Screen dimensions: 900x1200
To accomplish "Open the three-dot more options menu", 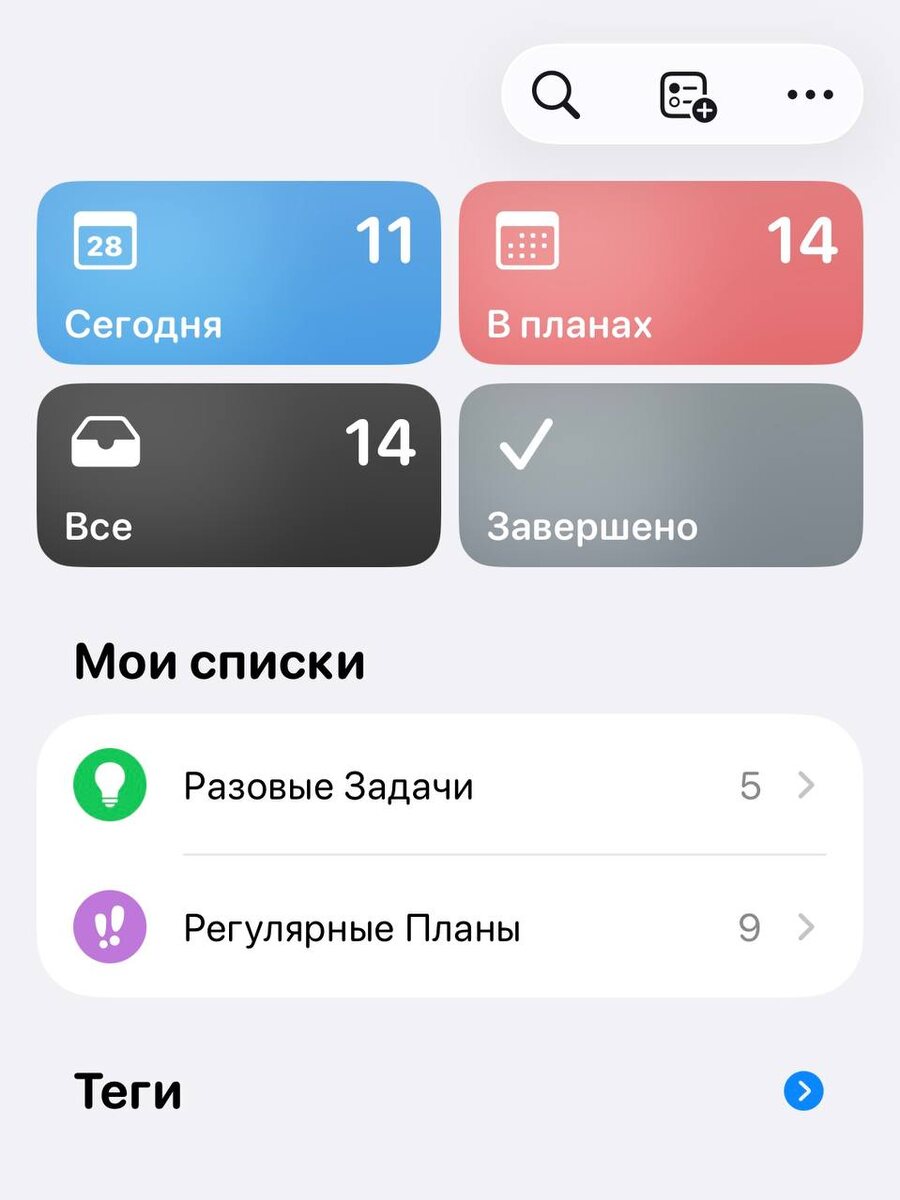I will [x=809, y=95].
